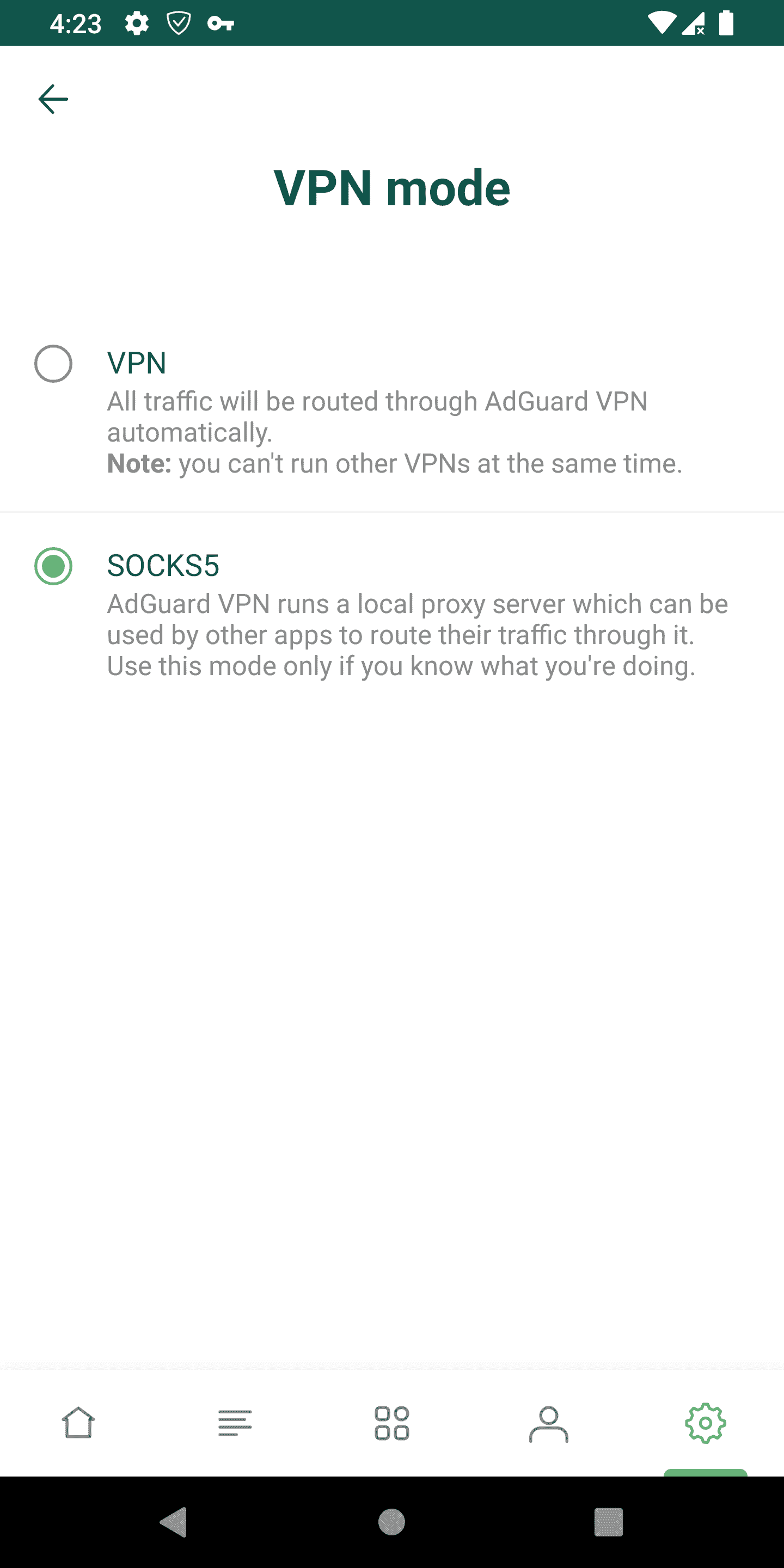Open the settings gear tab

pyautogui.click(x=705, y=1423)
